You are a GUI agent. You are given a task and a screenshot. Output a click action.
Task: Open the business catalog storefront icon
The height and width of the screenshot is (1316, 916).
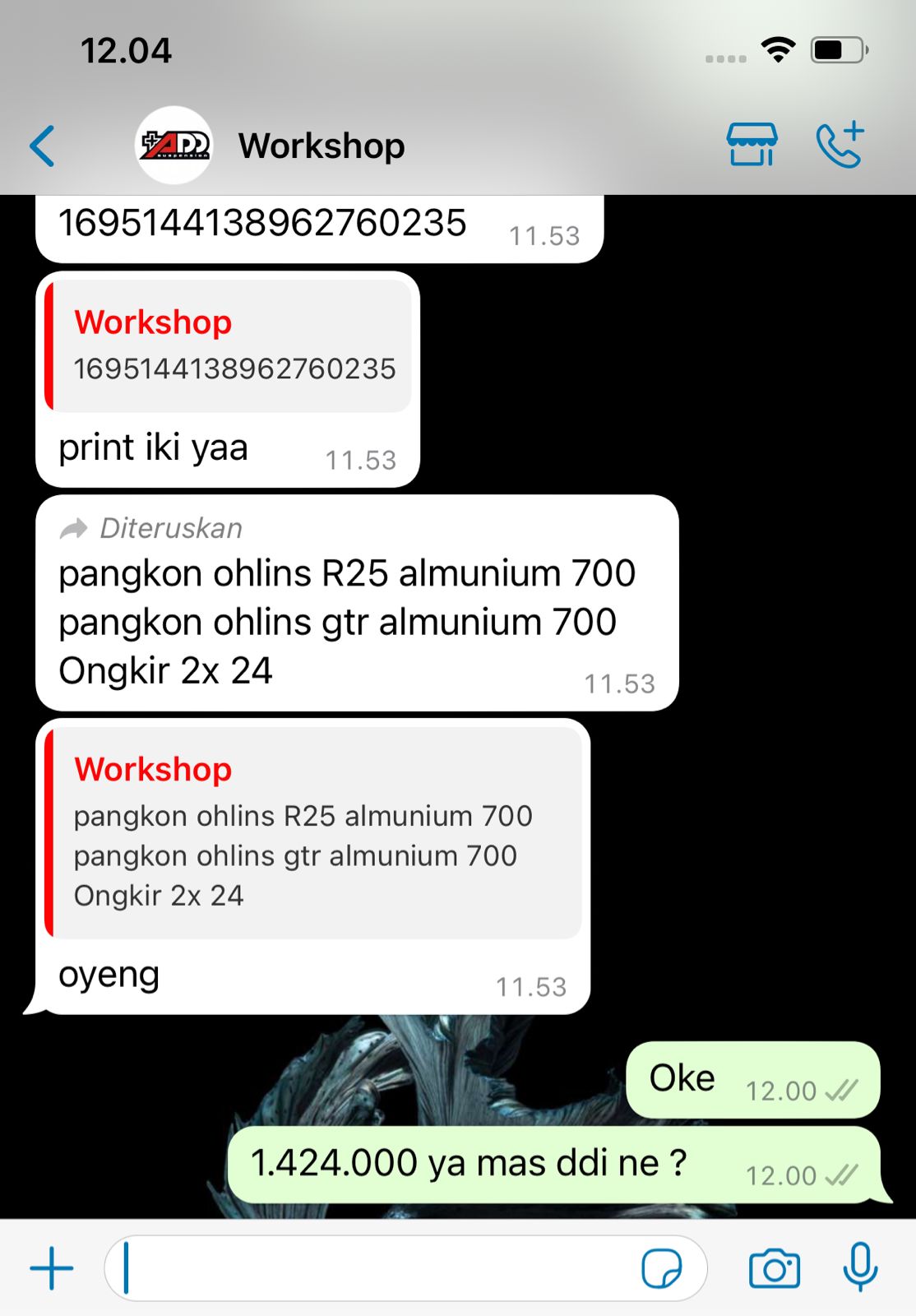(x=752, y=145)
